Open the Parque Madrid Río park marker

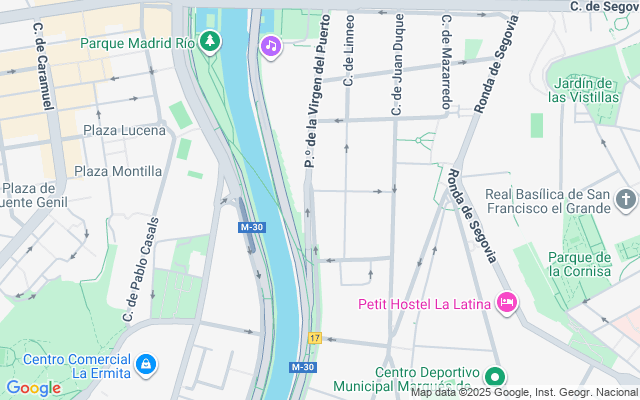210,42
